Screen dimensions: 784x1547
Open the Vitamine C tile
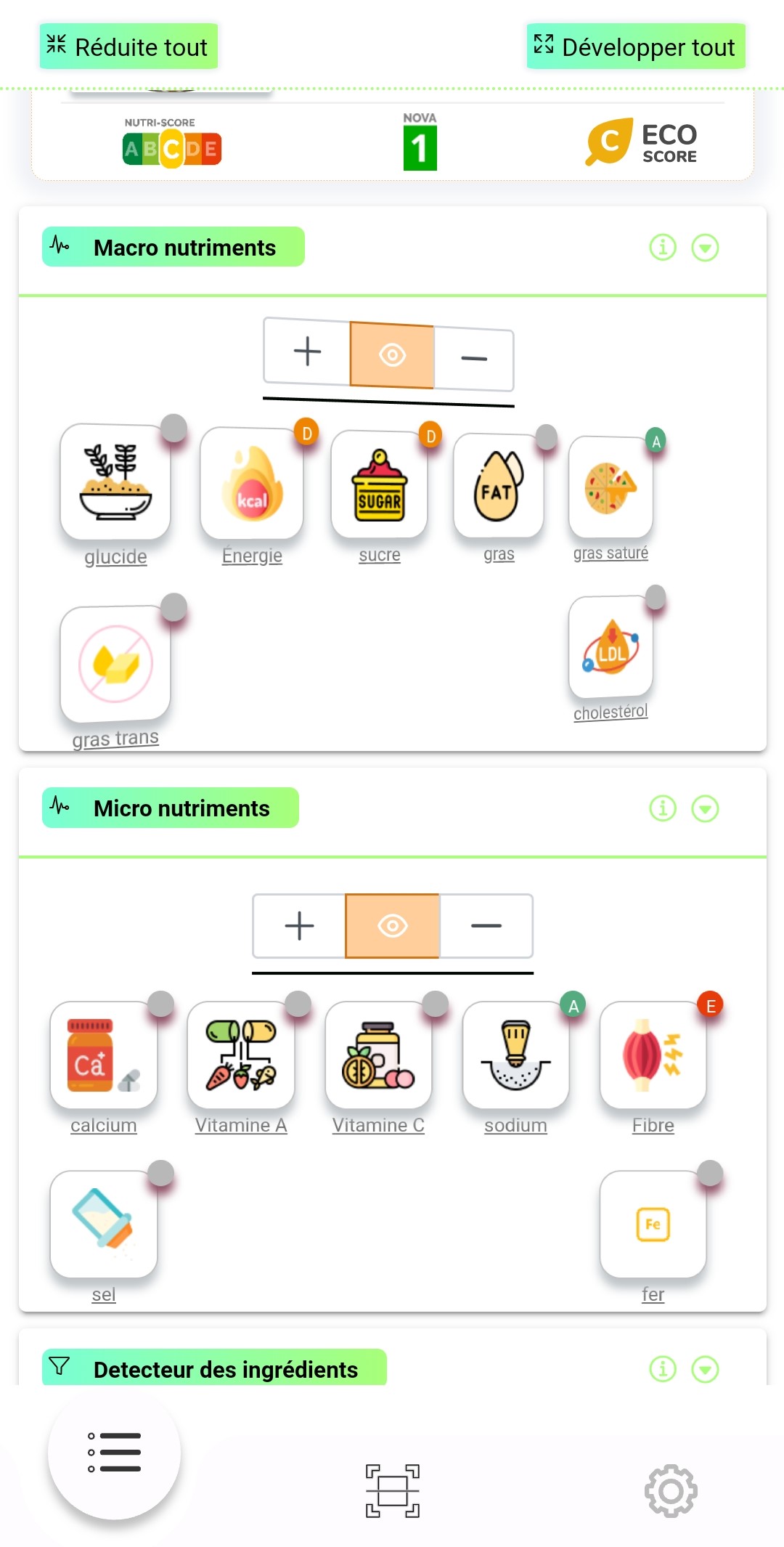[378, 1055]
